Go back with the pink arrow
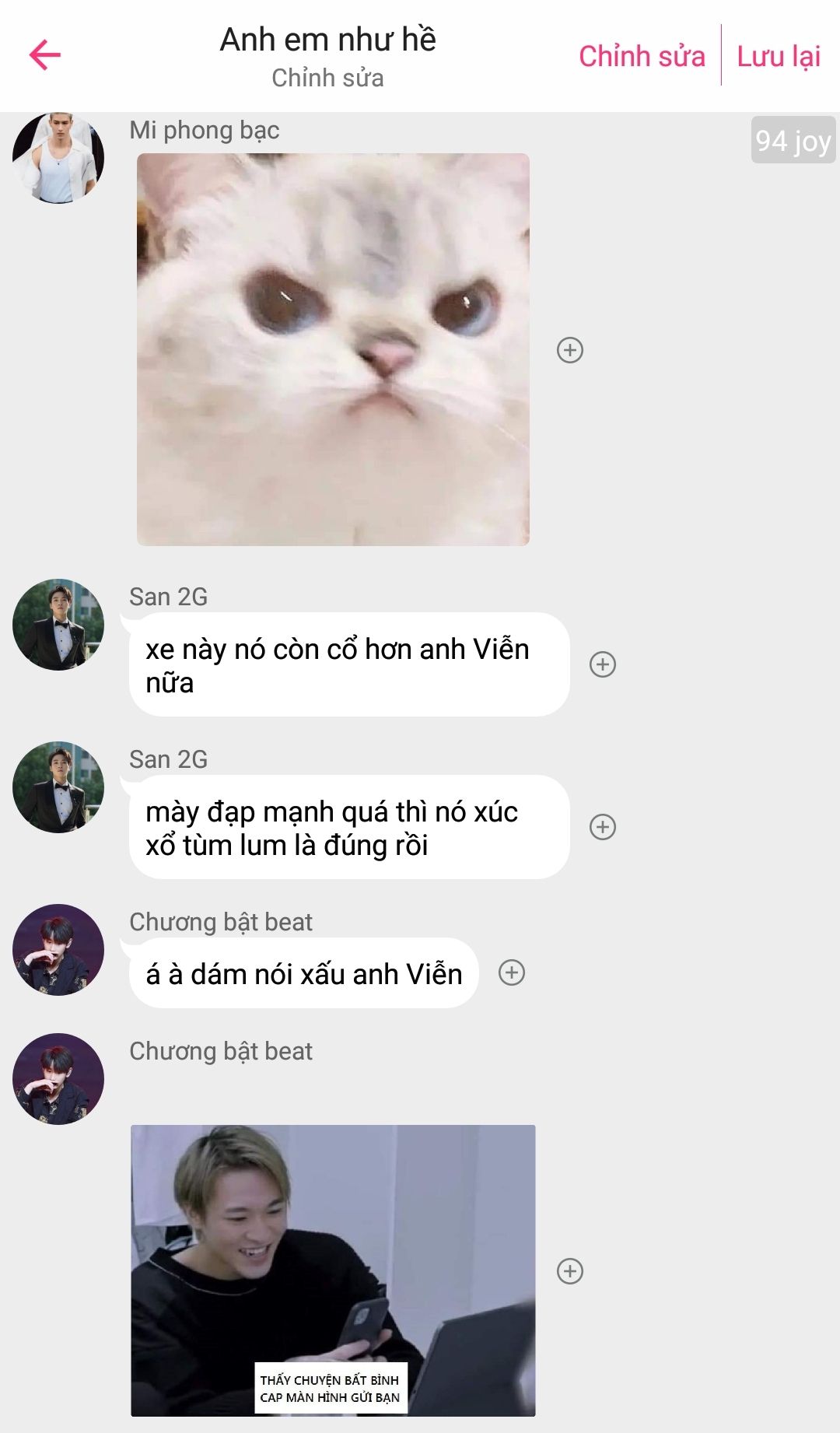This screenshot has width=840, height=1433. (x=44, y=54)
